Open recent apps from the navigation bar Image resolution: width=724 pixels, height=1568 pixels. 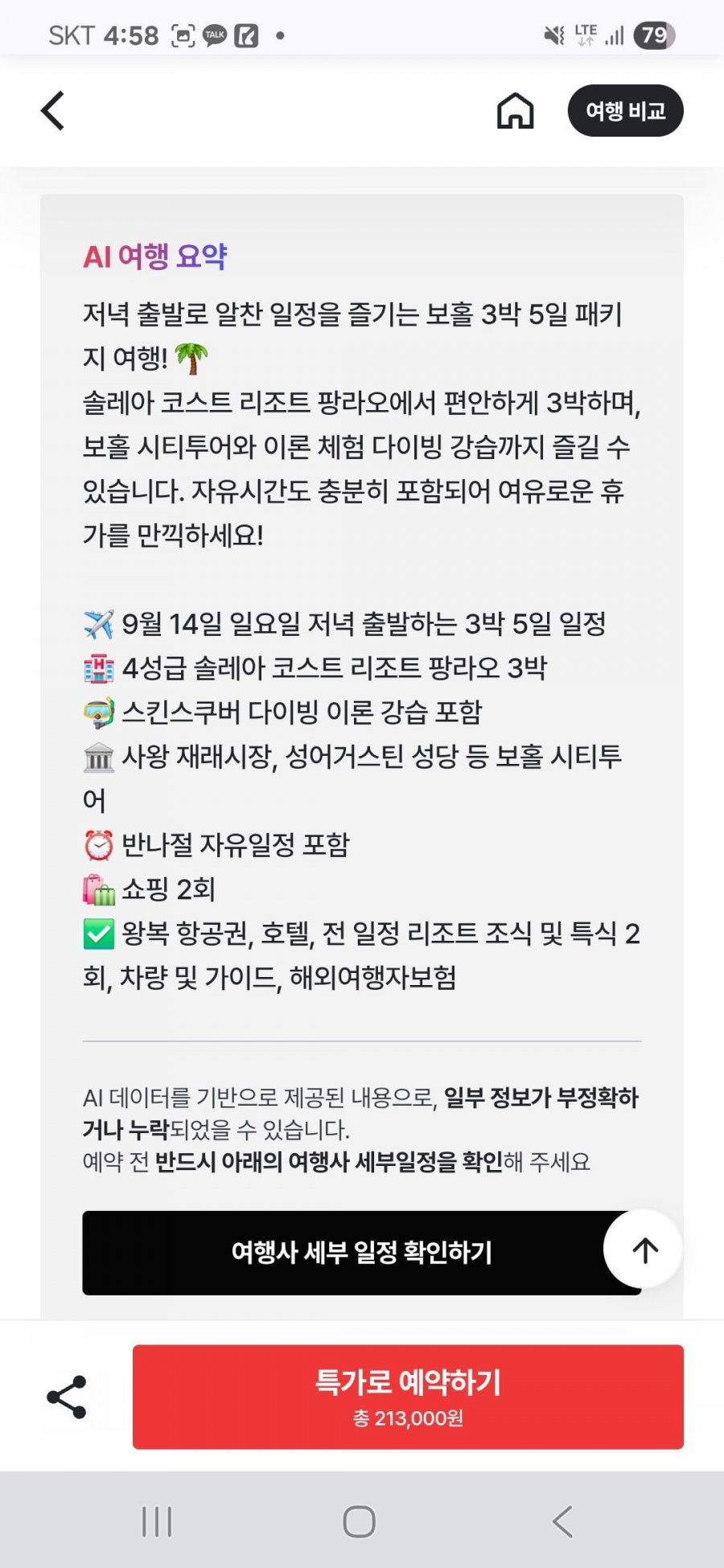click(x=157, y=1521)
